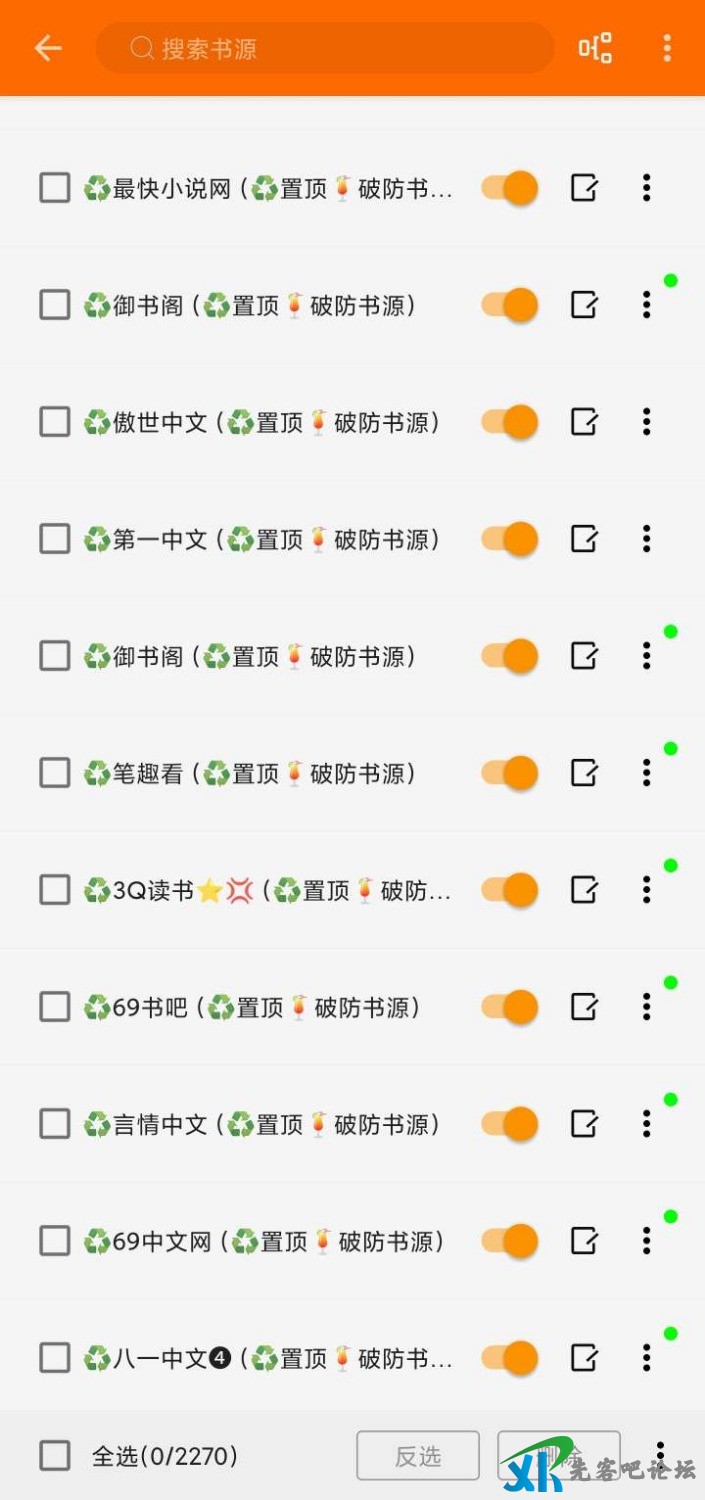This screenshot has width=705, height=1500.
Task: Open more options for 笔趣看
Action: pos(647,773)
